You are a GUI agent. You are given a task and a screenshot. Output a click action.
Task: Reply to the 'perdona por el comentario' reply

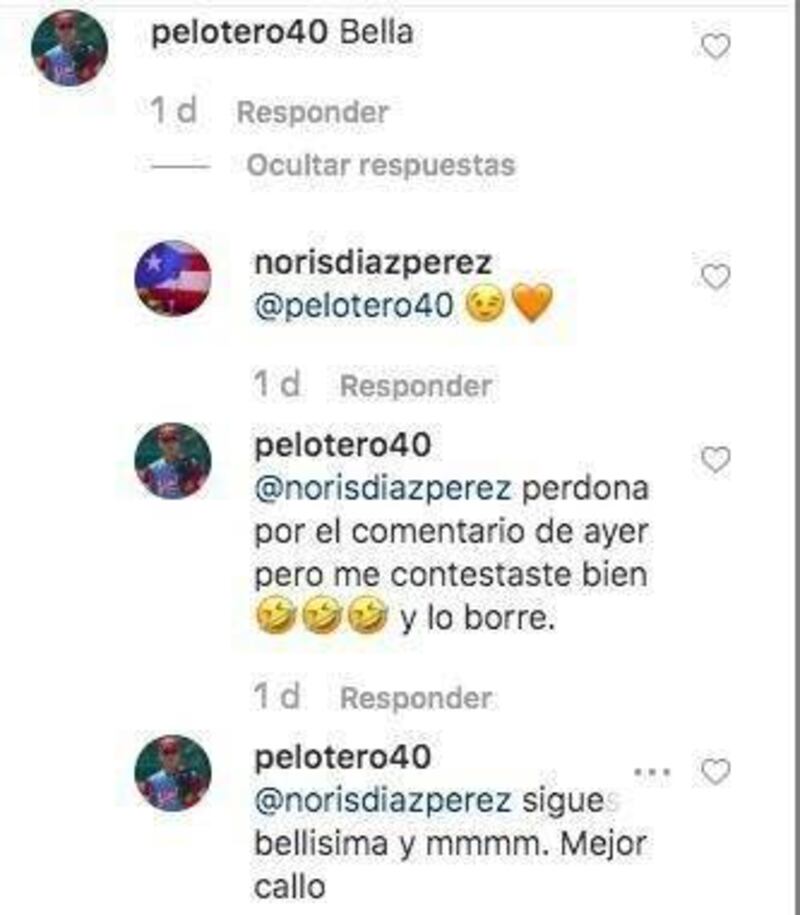[415, 698]
